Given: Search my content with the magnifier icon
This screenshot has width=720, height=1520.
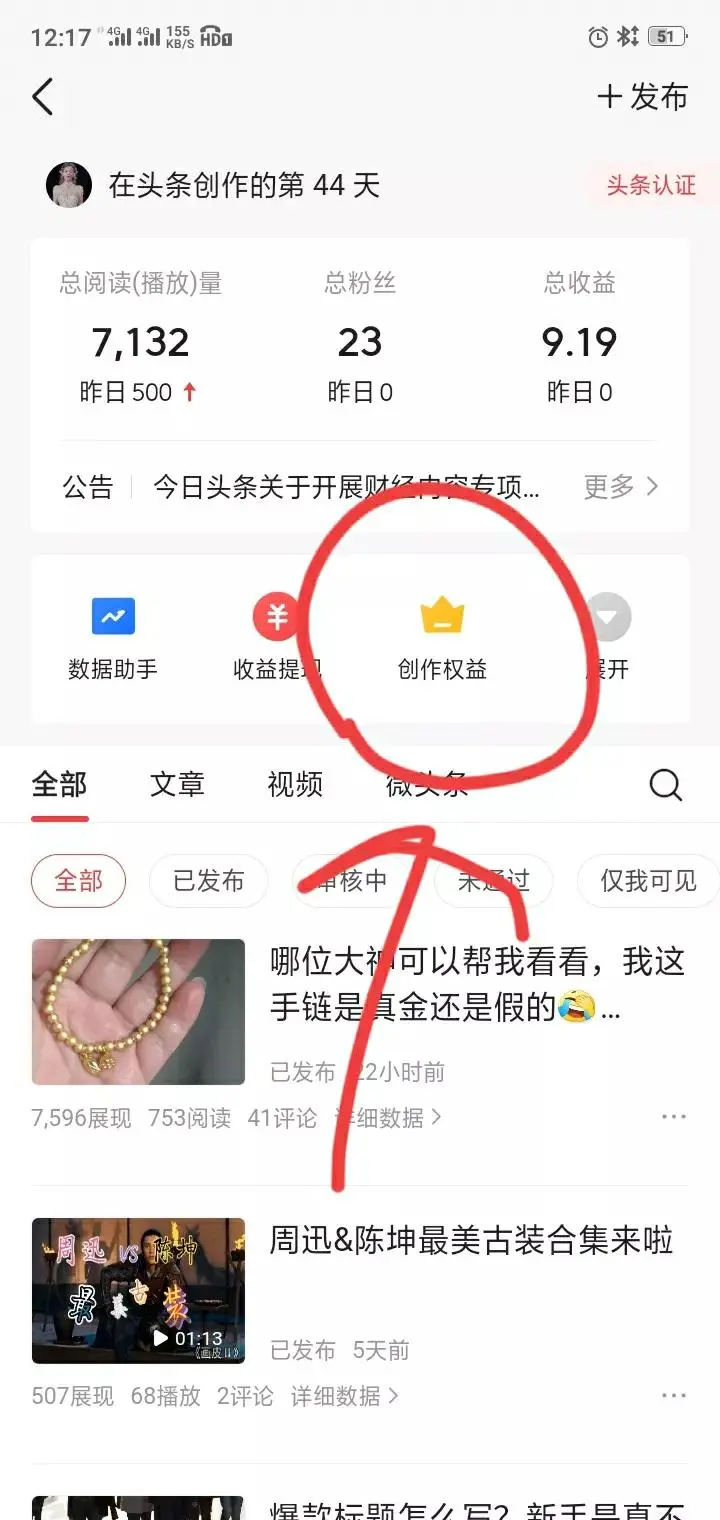Looking at the screenshot, I should click(665, 785).
